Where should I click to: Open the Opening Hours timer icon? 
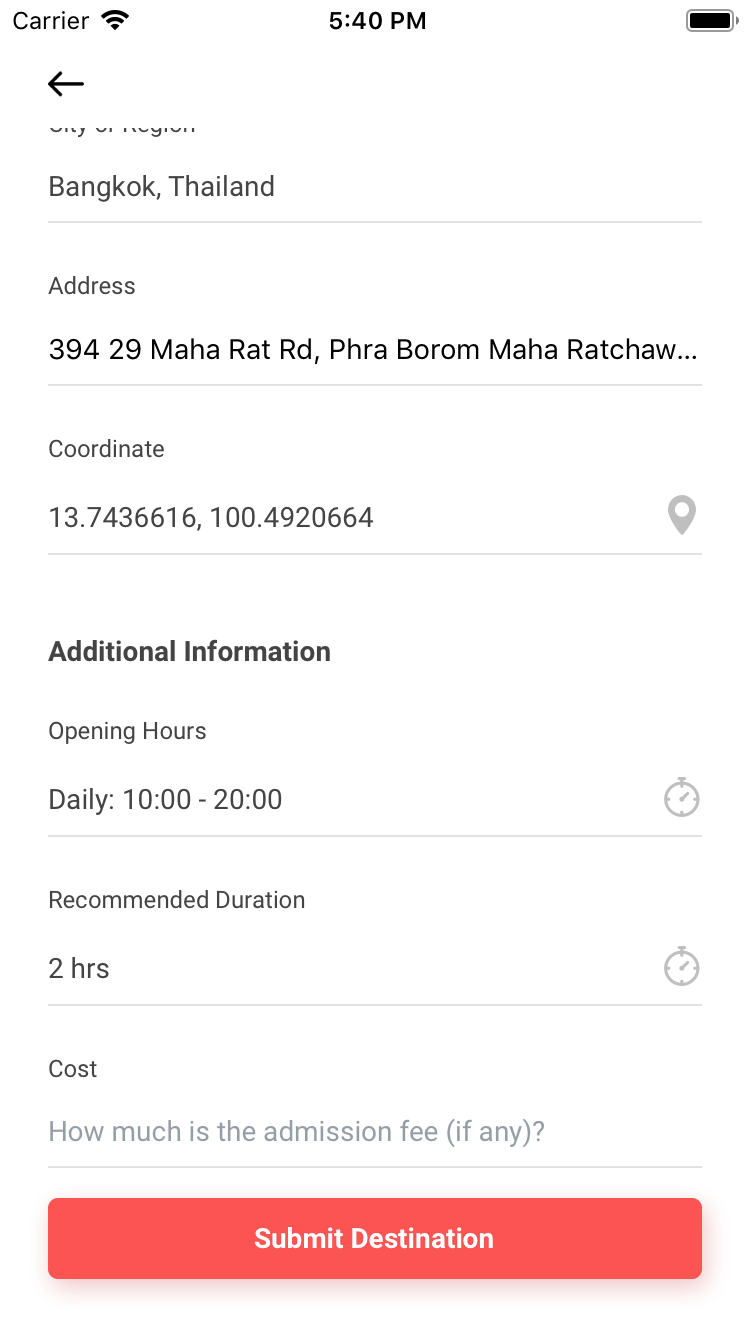tap(682, 798)
